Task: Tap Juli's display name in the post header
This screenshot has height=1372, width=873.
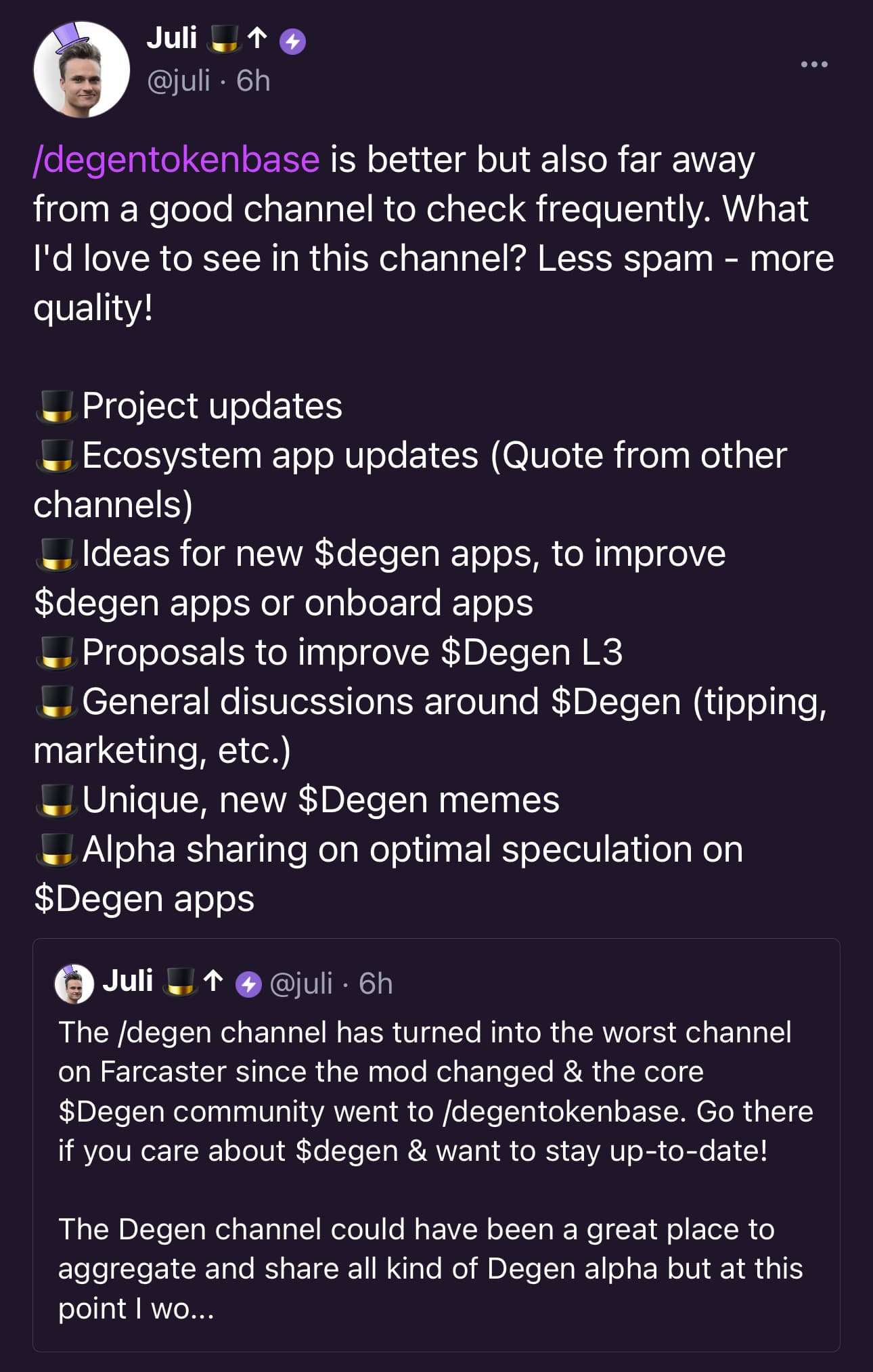Action: pos(172,39)
